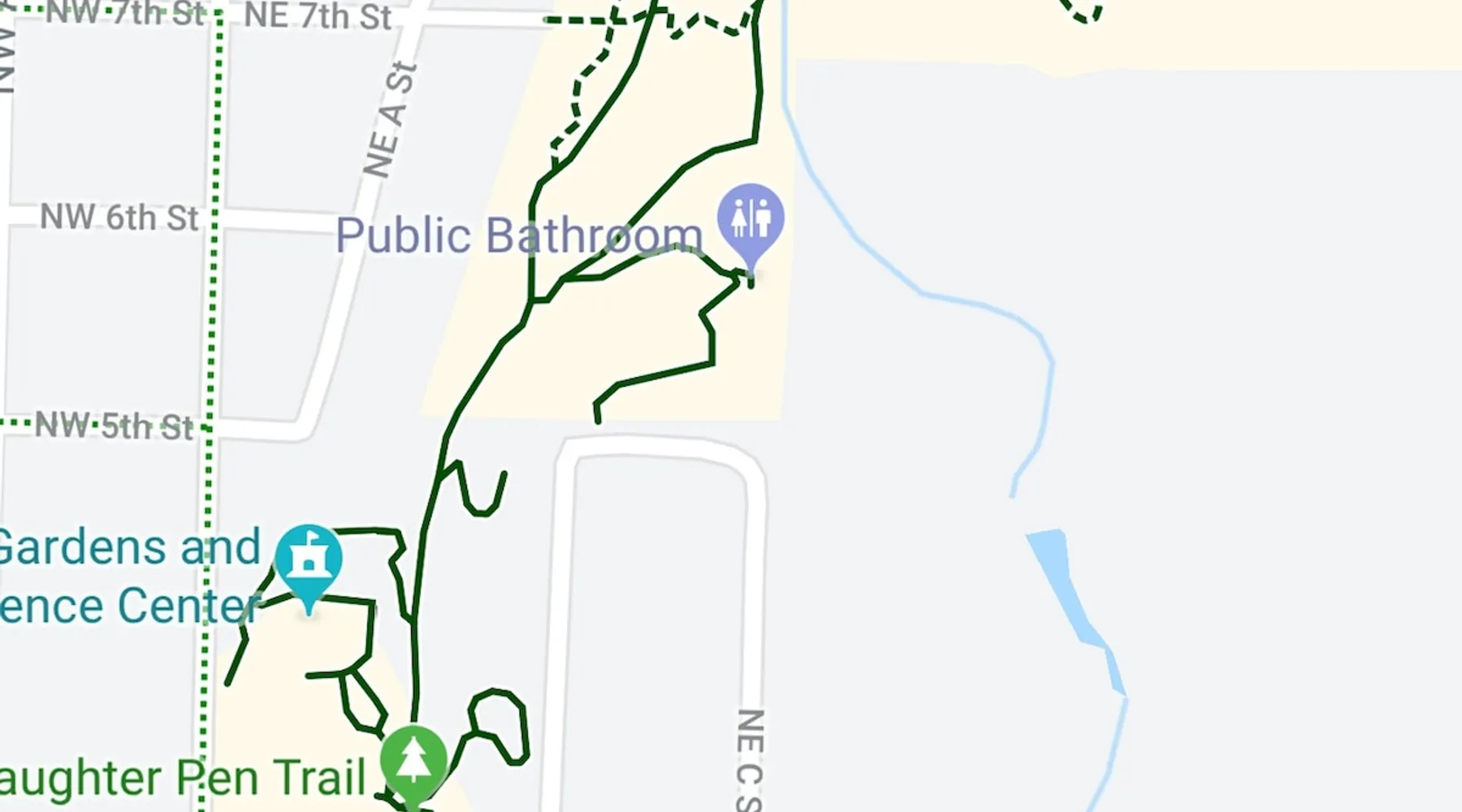Select the Gardens and Science Center marker

pos(308,560)
